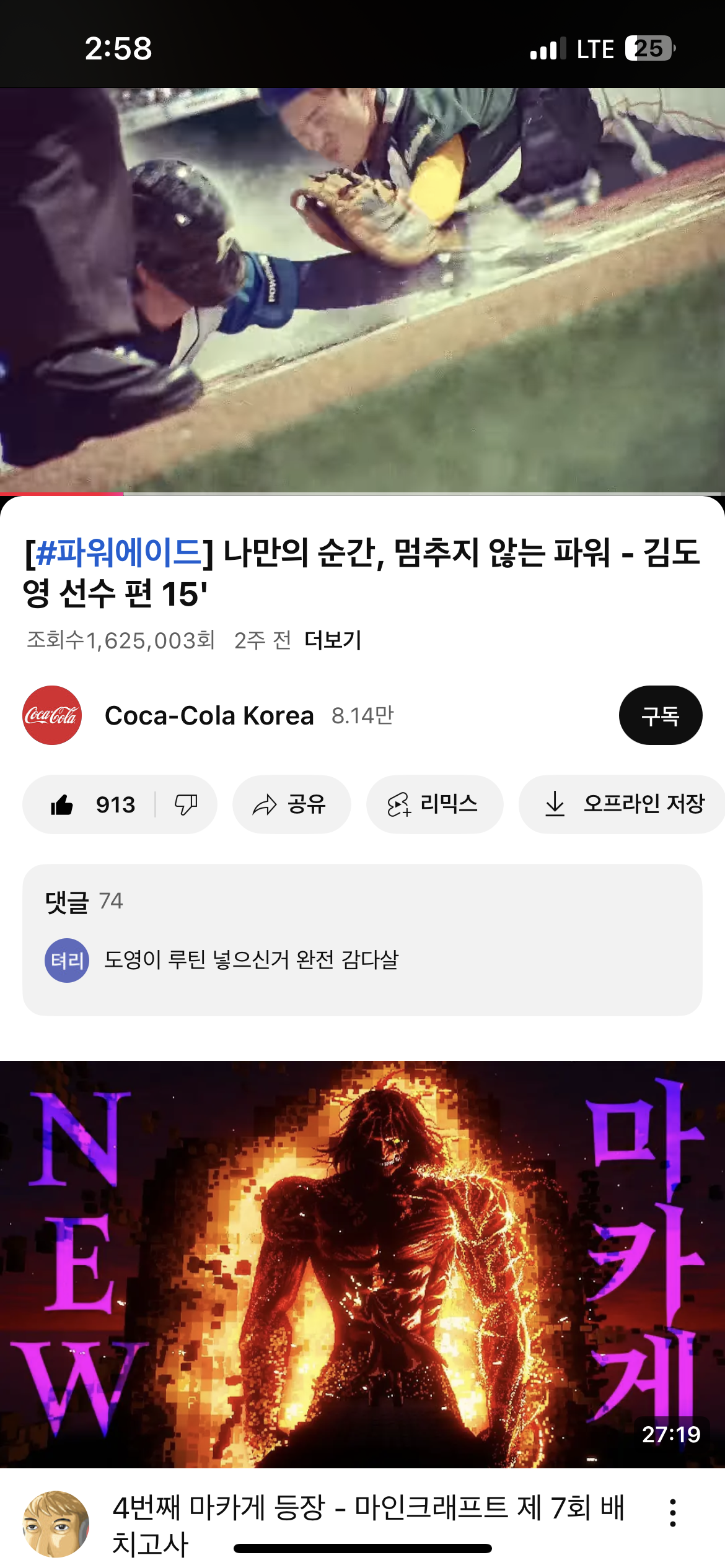Open the 댓글 74 comments section
The image size is (725, 1568).
(362, 939)
